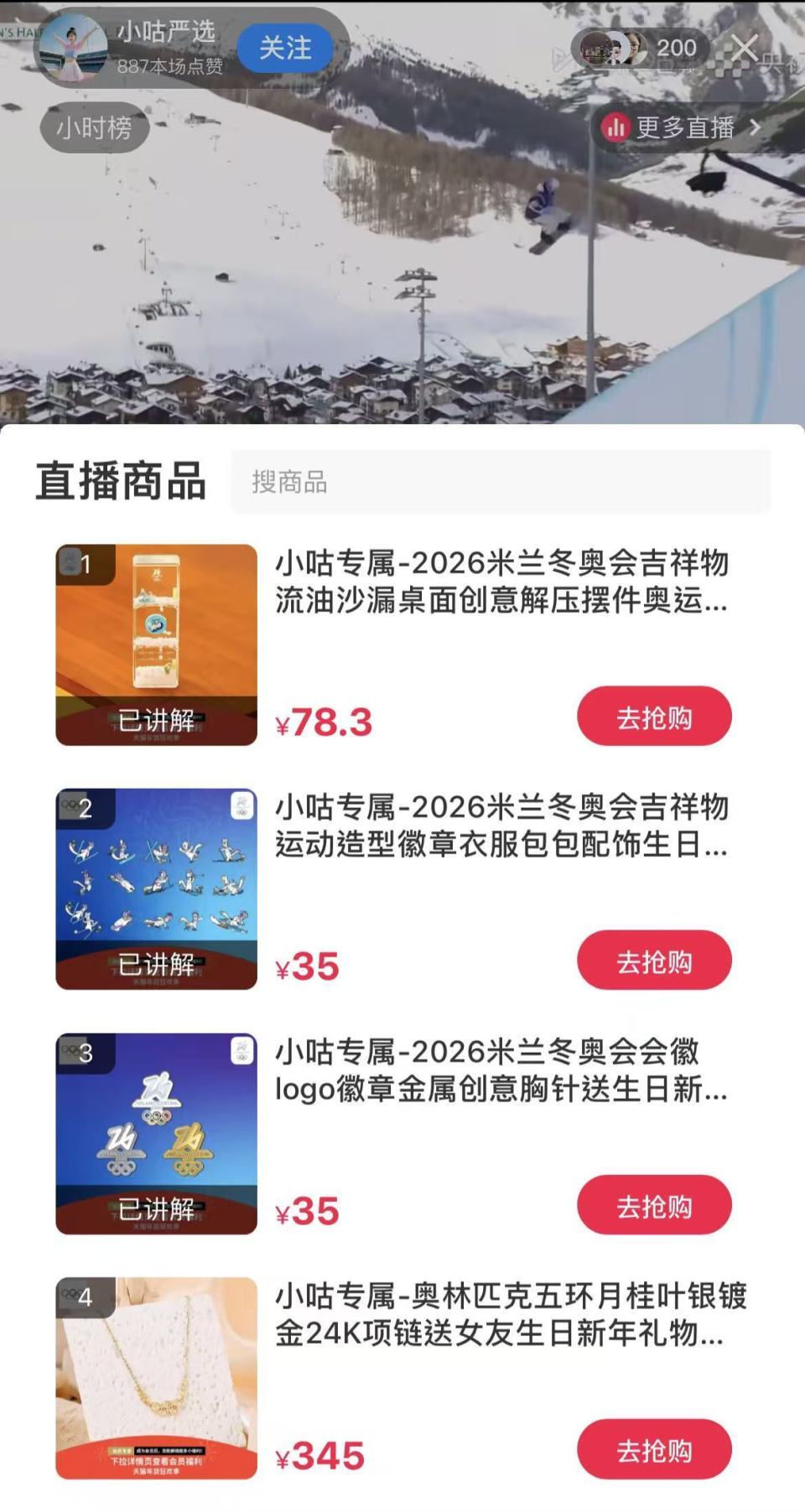The height and width of the screenshot is (1512, 805).
Task: Tap 去抢购 on the ¥78.3 hourglass ornament
Action: 653,716
